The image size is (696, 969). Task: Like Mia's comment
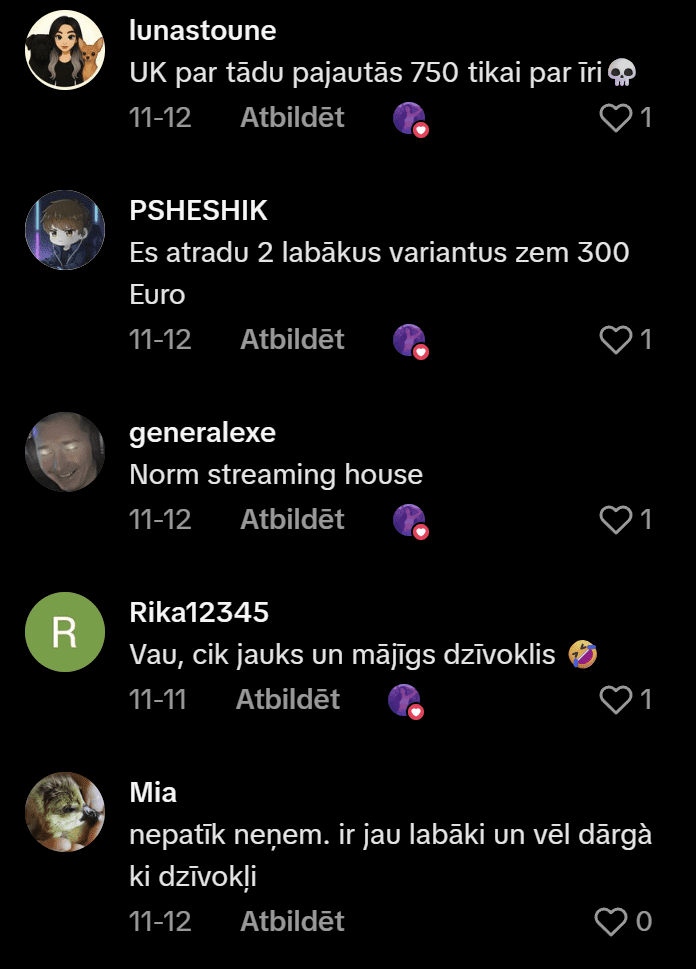tap(611, 922)
